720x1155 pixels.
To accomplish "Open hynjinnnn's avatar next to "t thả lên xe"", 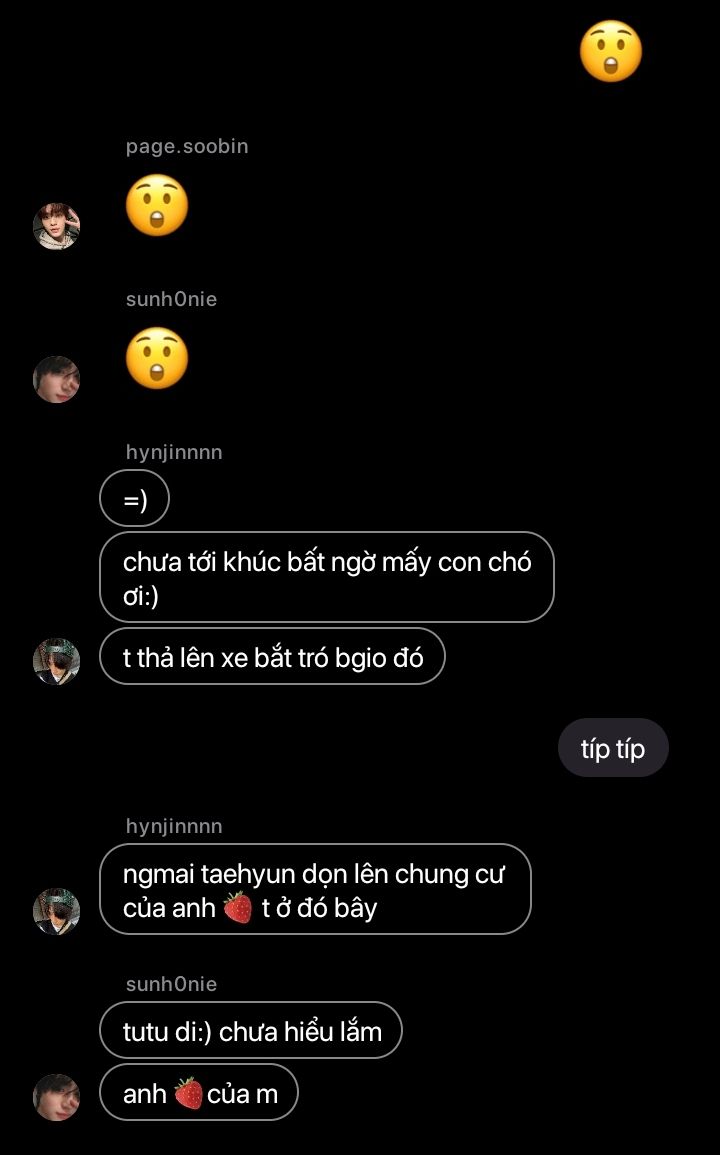I will [x=56, y=661].
